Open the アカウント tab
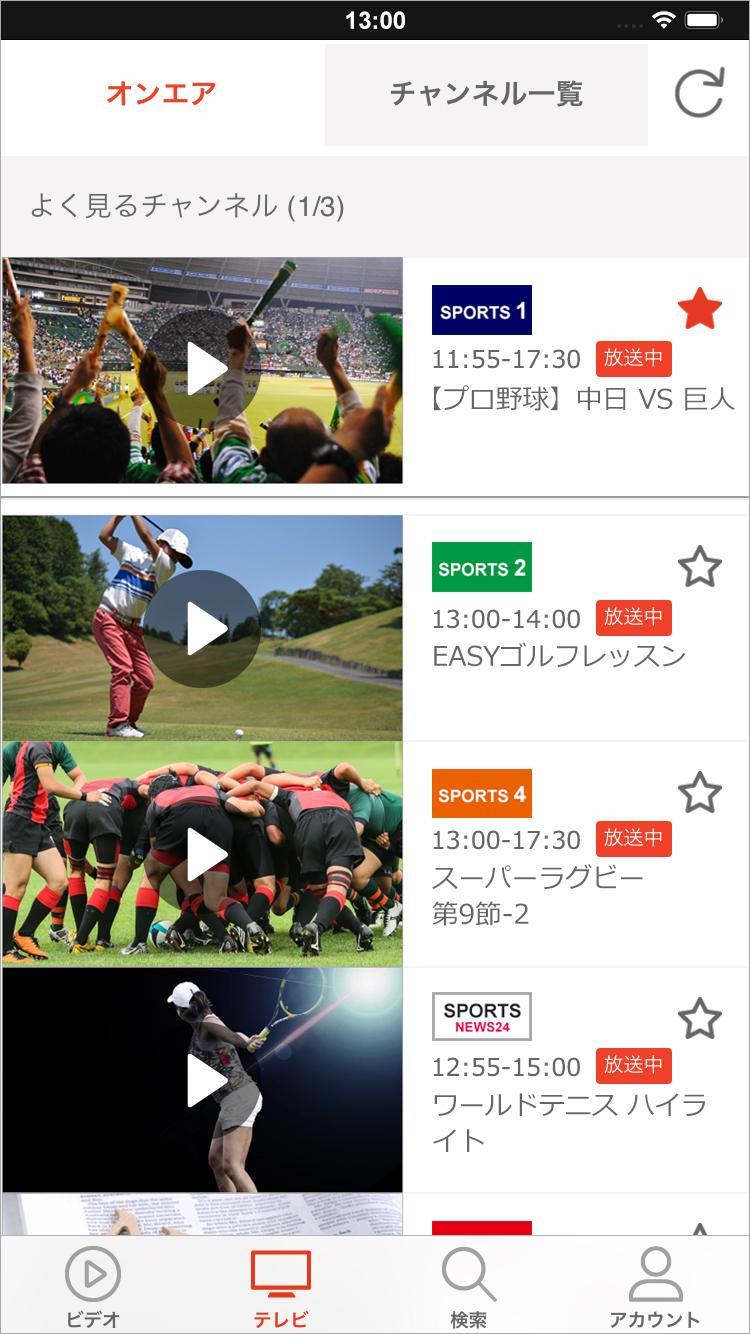Screen dimensions: 750x1334 point(655,1288)
